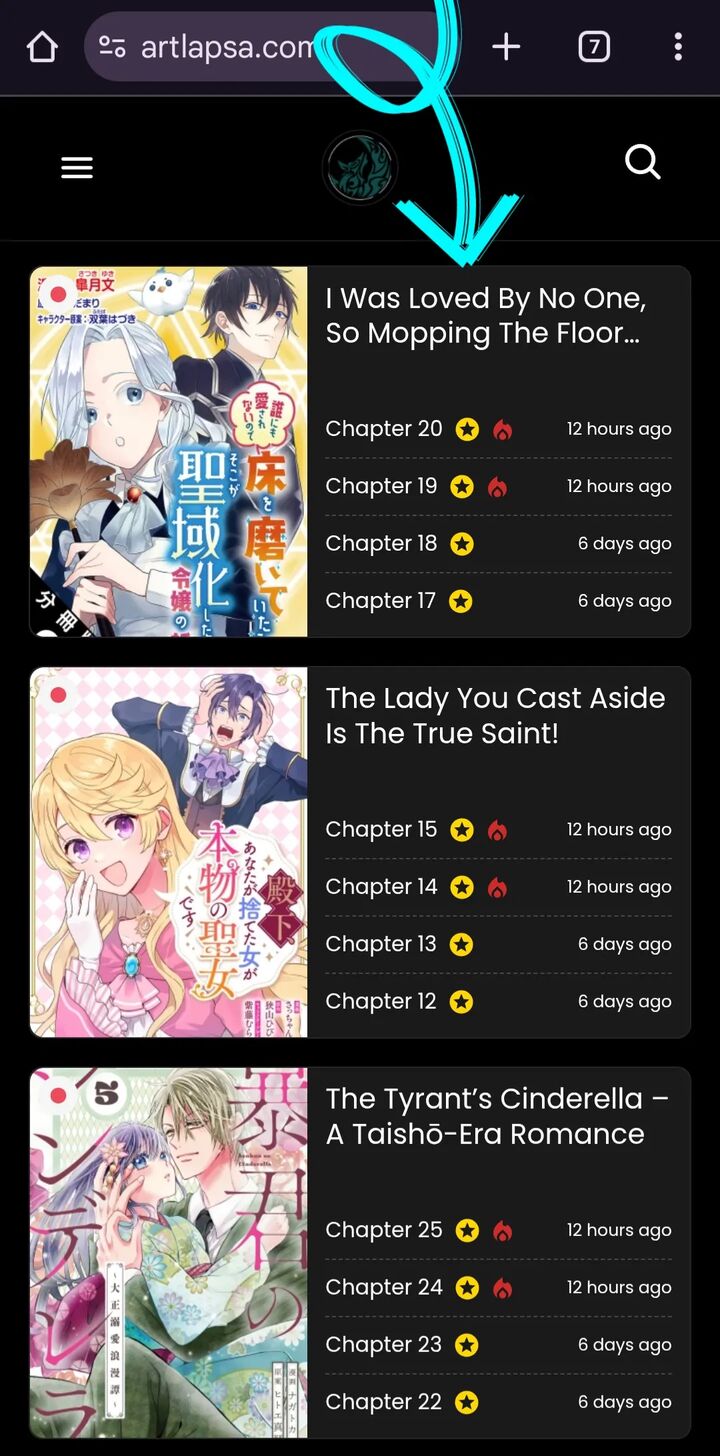The height and width of the screenshot is (1456, 720).
Task: Read Chapter 15 of True Saint
Action: (x=382, y=830)
